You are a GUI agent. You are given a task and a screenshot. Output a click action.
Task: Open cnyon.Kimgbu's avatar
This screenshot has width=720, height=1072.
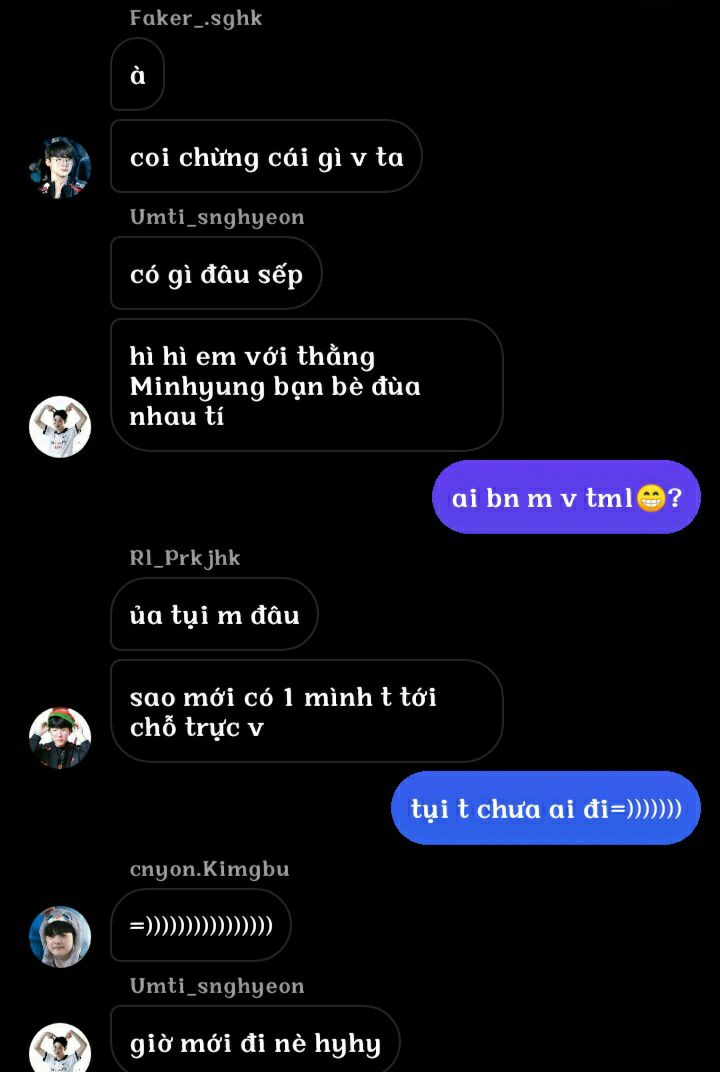point(60,937)
